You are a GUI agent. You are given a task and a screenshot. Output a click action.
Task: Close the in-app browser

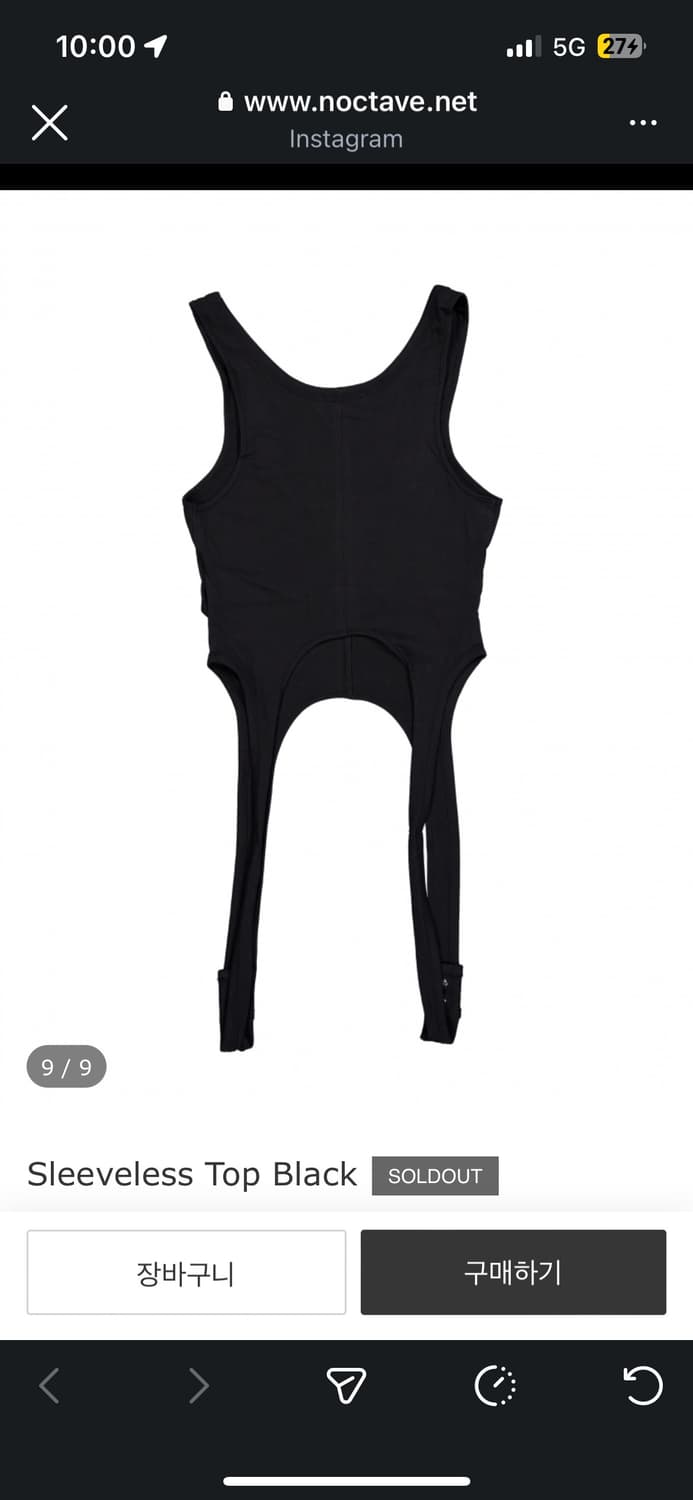pos(49,123)
